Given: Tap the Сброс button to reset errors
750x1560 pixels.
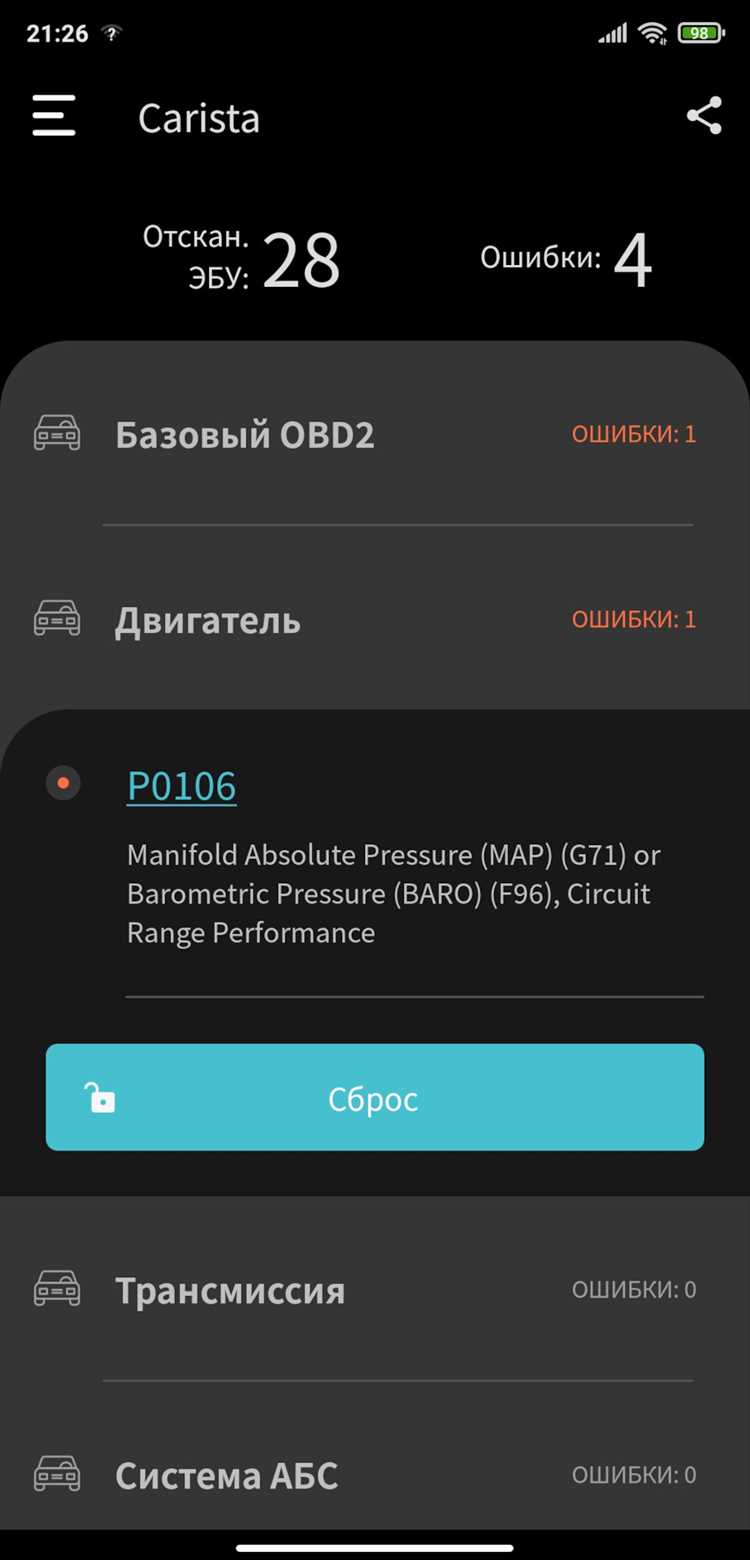Looking at the screenshot, I should pyautogui.click(x=374, y=1097).
